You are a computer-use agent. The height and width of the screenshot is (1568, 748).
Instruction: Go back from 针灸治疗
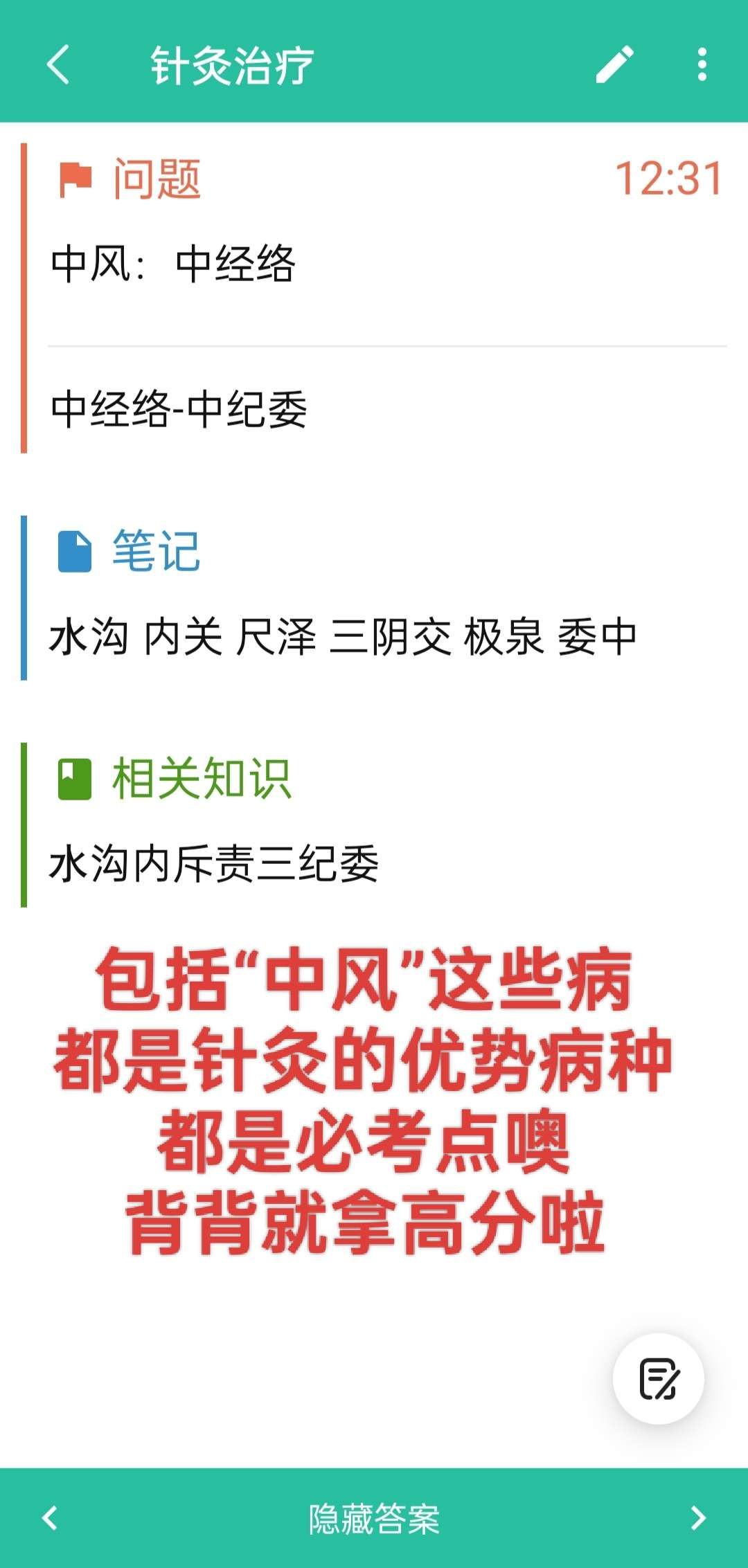[58, 64]
